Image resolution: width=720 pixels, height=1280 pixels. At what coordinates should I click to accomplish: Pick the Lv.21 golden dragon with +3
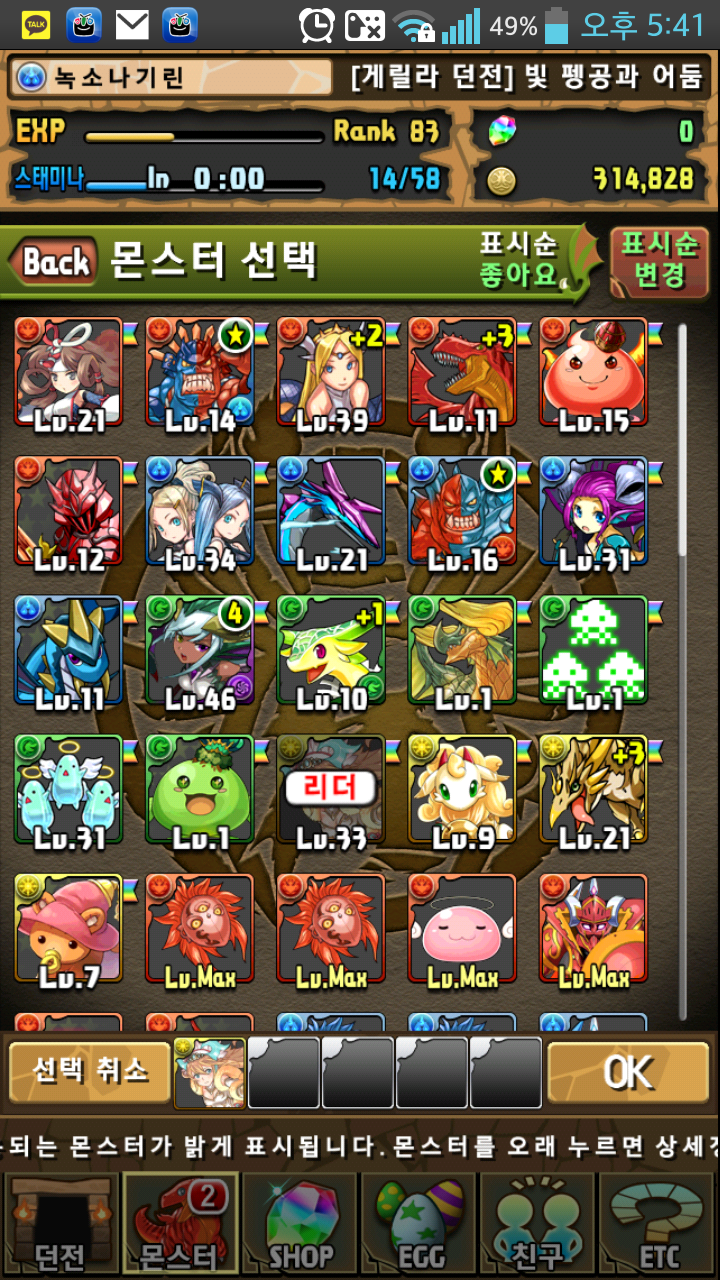coord(593,789)
